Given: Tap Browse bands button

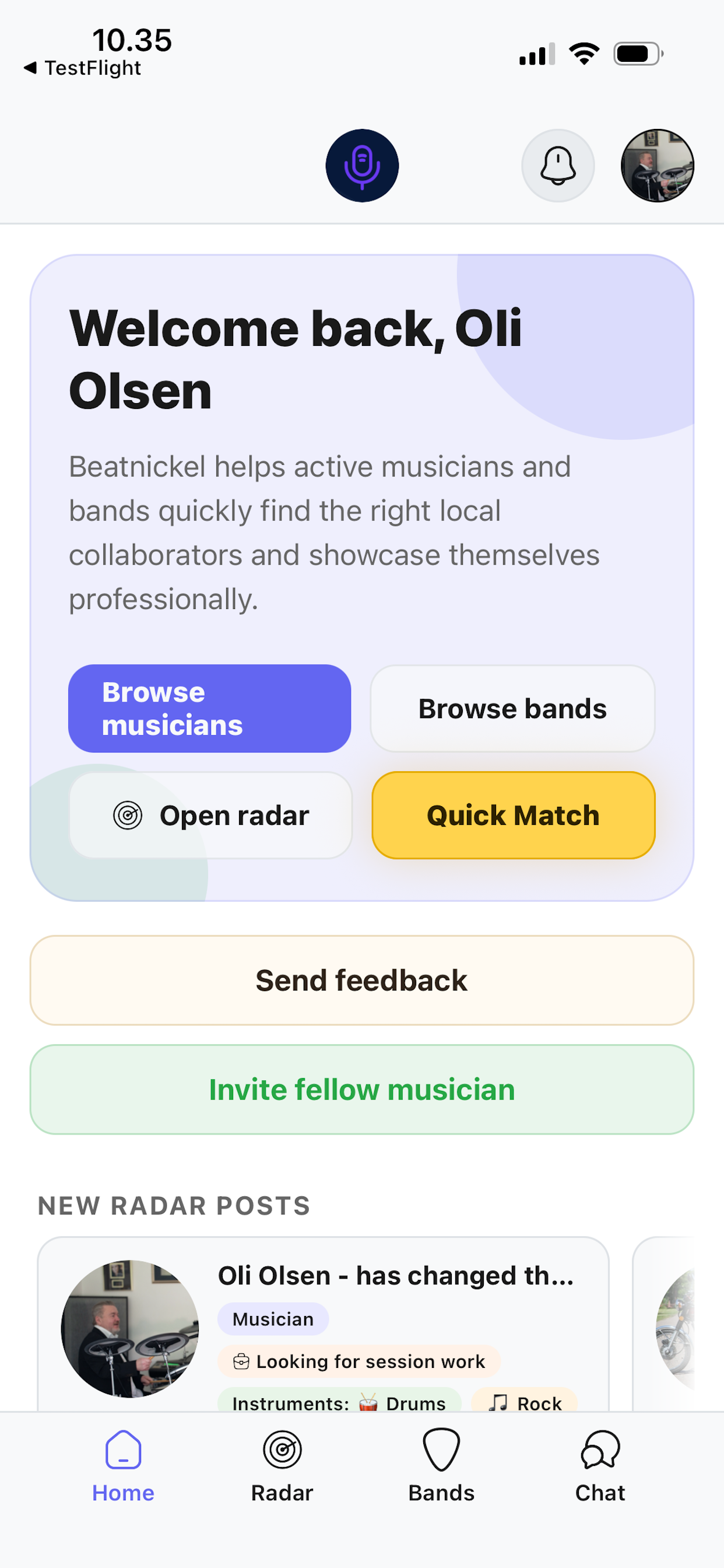Looking at the screenshot, I should pos(512,709).
